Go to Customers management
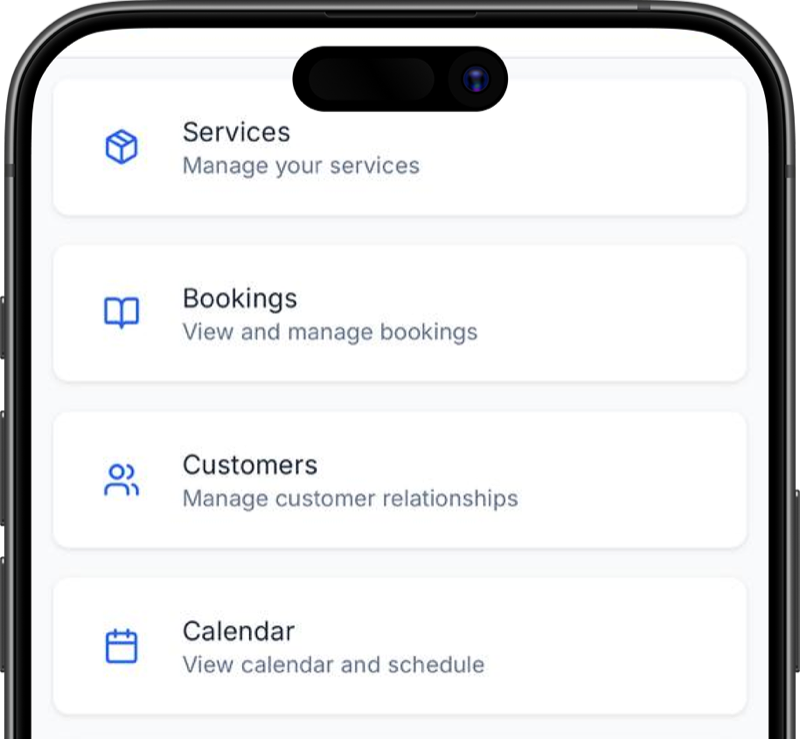The width and height of the screenshot is (800, 739). point(400,480)
